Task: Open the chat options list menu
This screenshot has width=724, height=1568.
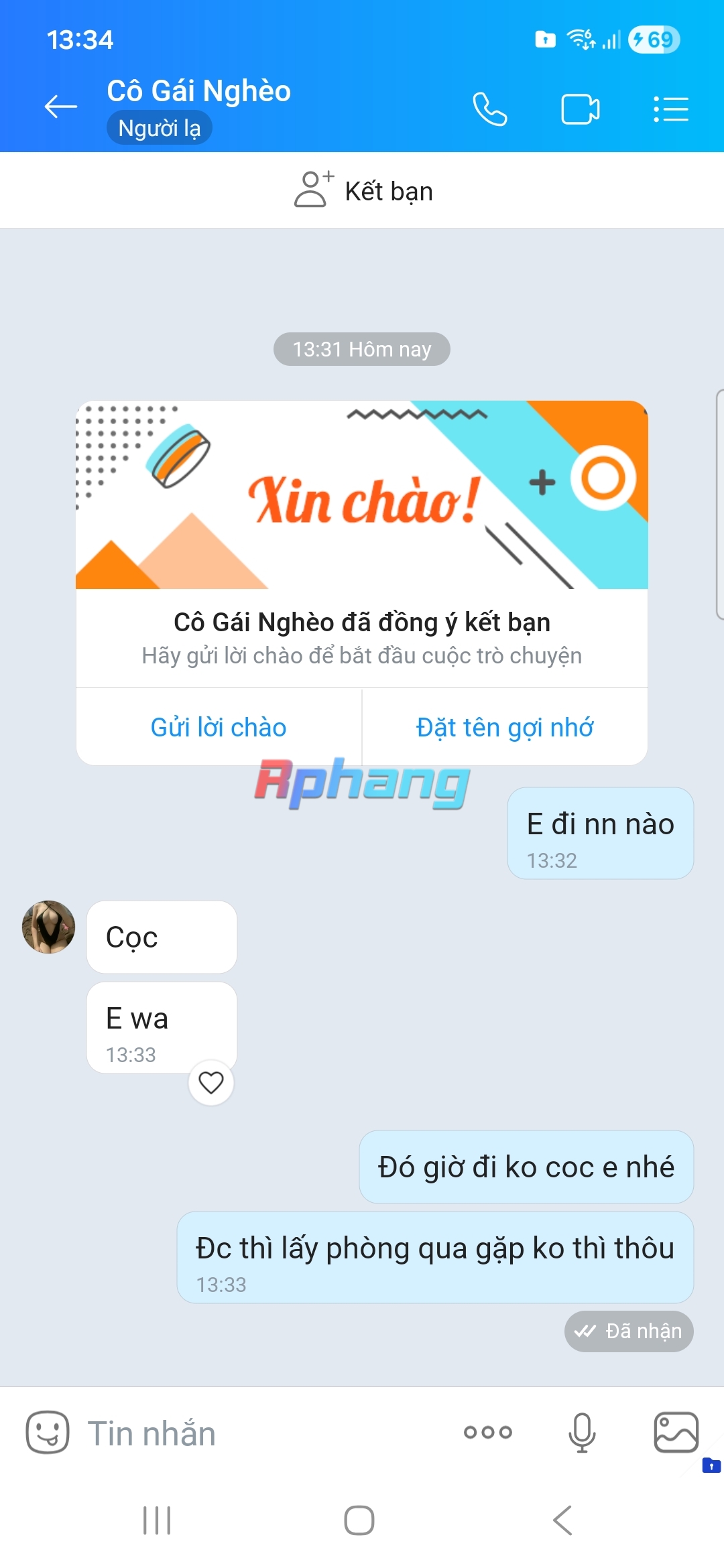Action: pyautogui.click(x=671, y=109)
